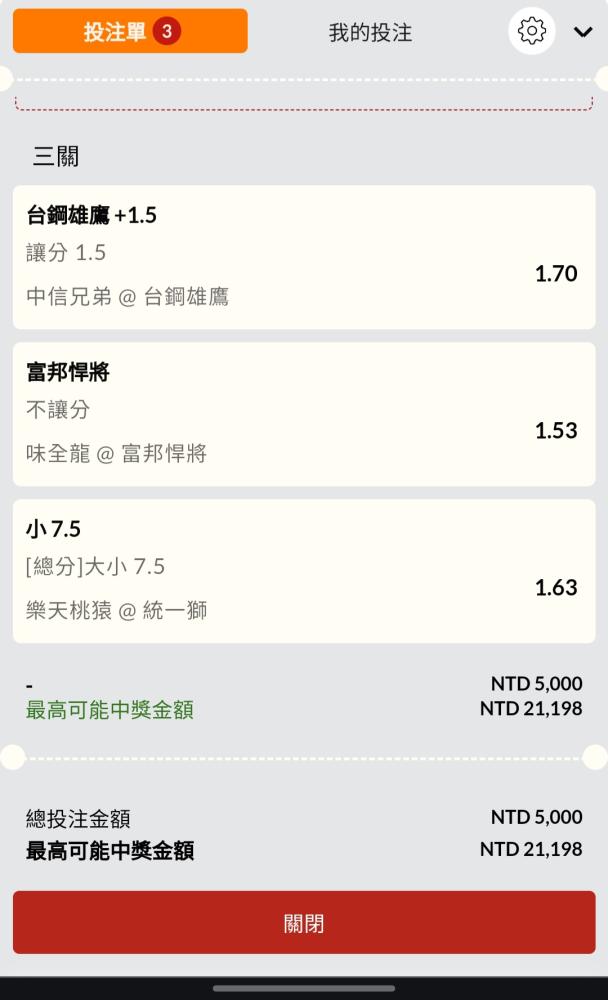Open the 小 7.5 total score bet card
608x1000 pixels.
pyautogui.click(x=304, y=571)
